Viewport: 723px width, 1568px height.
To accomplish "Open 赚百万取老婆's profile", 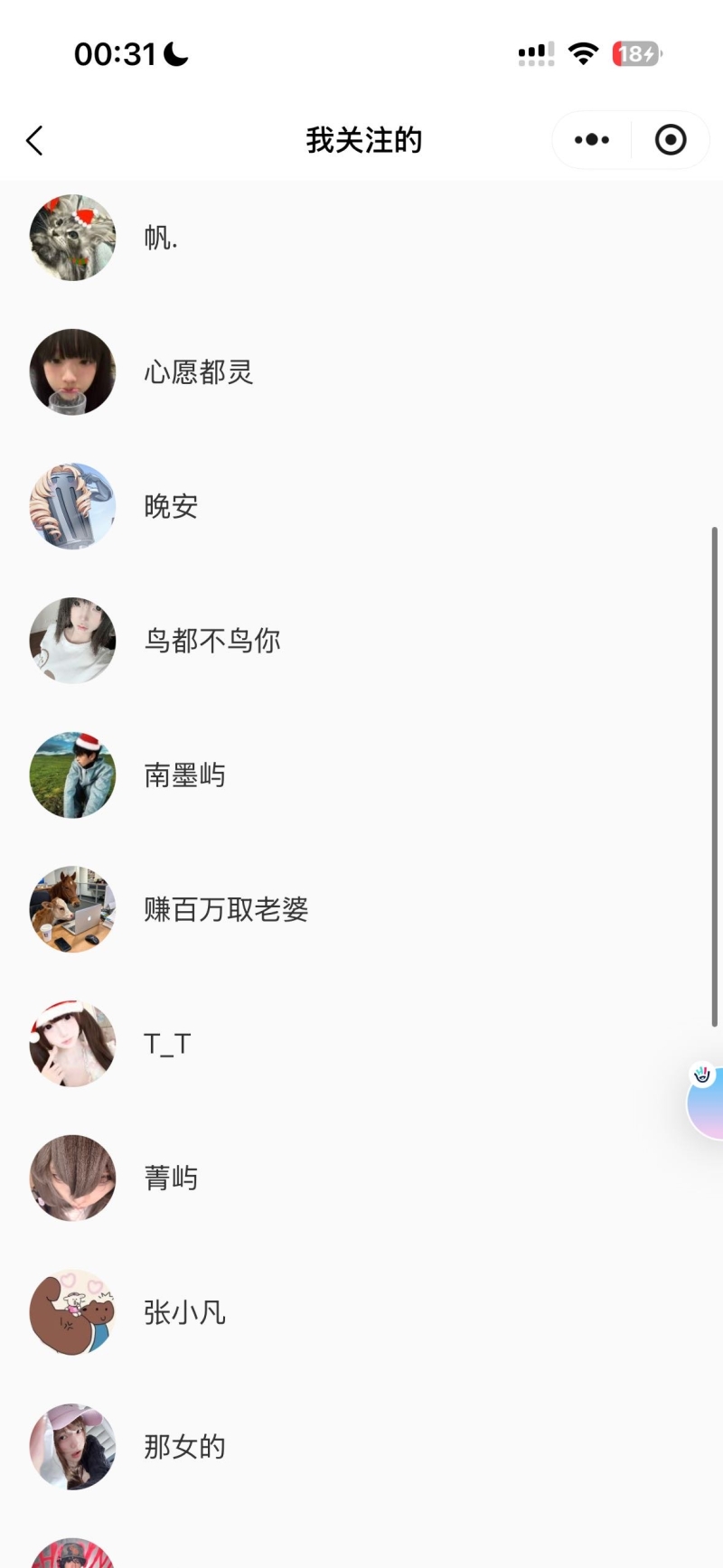I will click(226, 909).
